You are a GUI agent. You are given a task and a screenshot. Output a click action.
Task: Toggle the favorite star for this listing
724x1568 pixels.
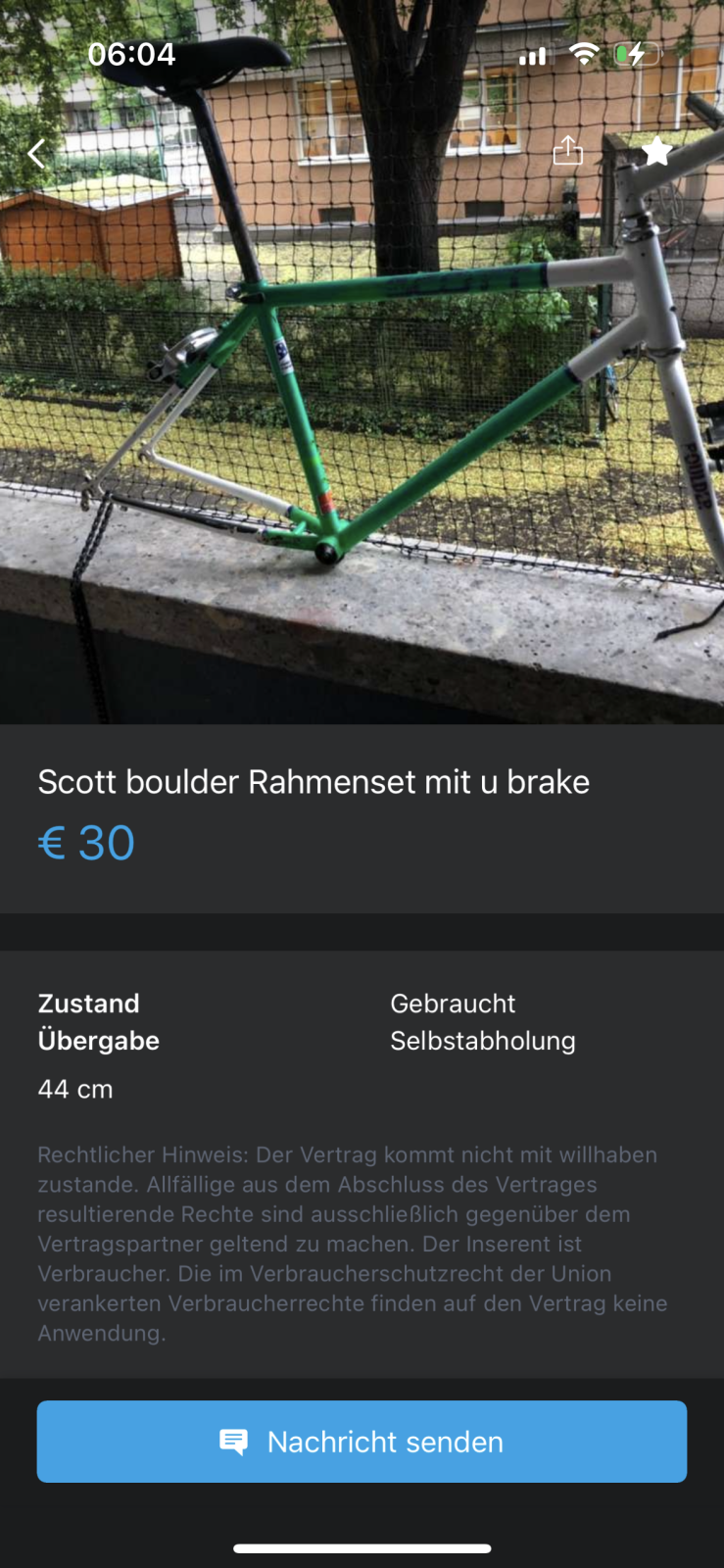[x=656, y=151]
